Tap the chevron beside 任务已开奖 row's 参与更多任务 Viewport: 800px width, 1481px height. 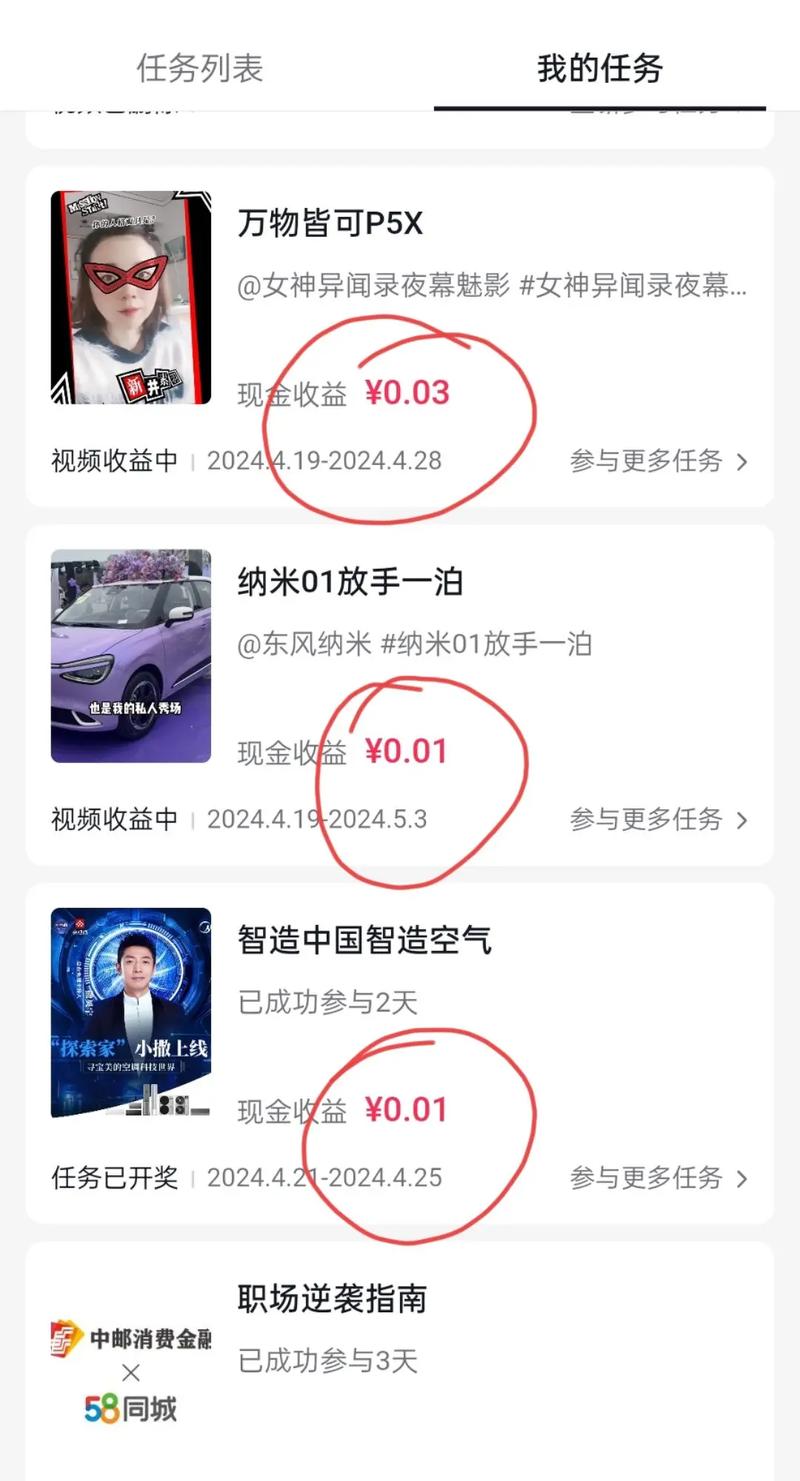[743, 1178]
